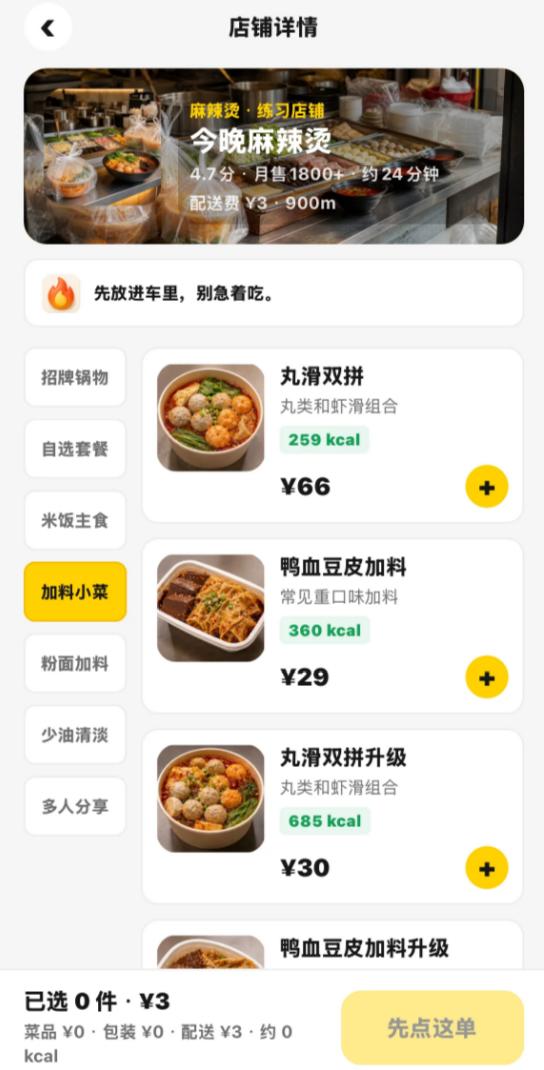This screenshot has width=544, height=1070.
Task: Show the 少油清淡 category
Action: pos(75,735)
